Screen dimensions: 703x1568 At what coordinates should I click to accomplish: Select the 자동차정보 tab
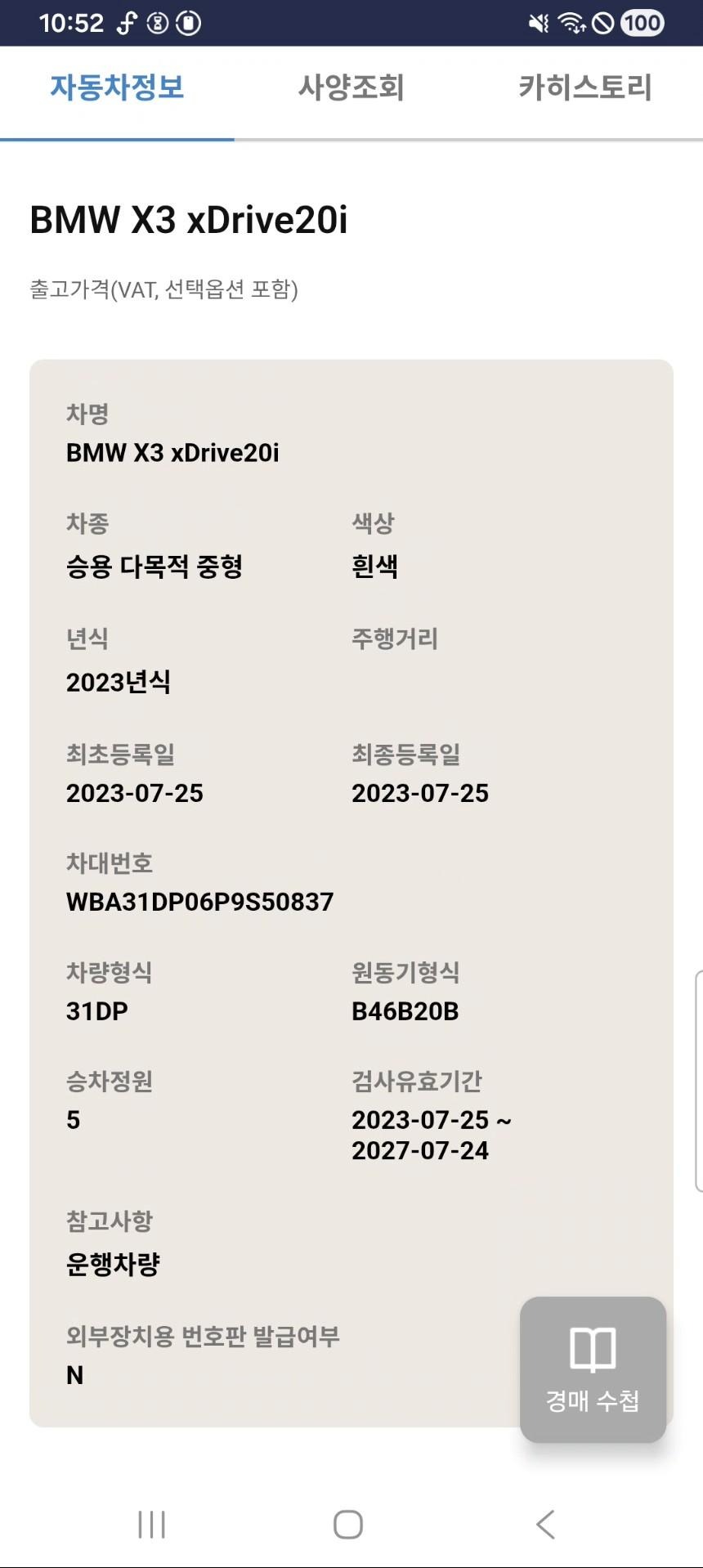pos(117,87)
